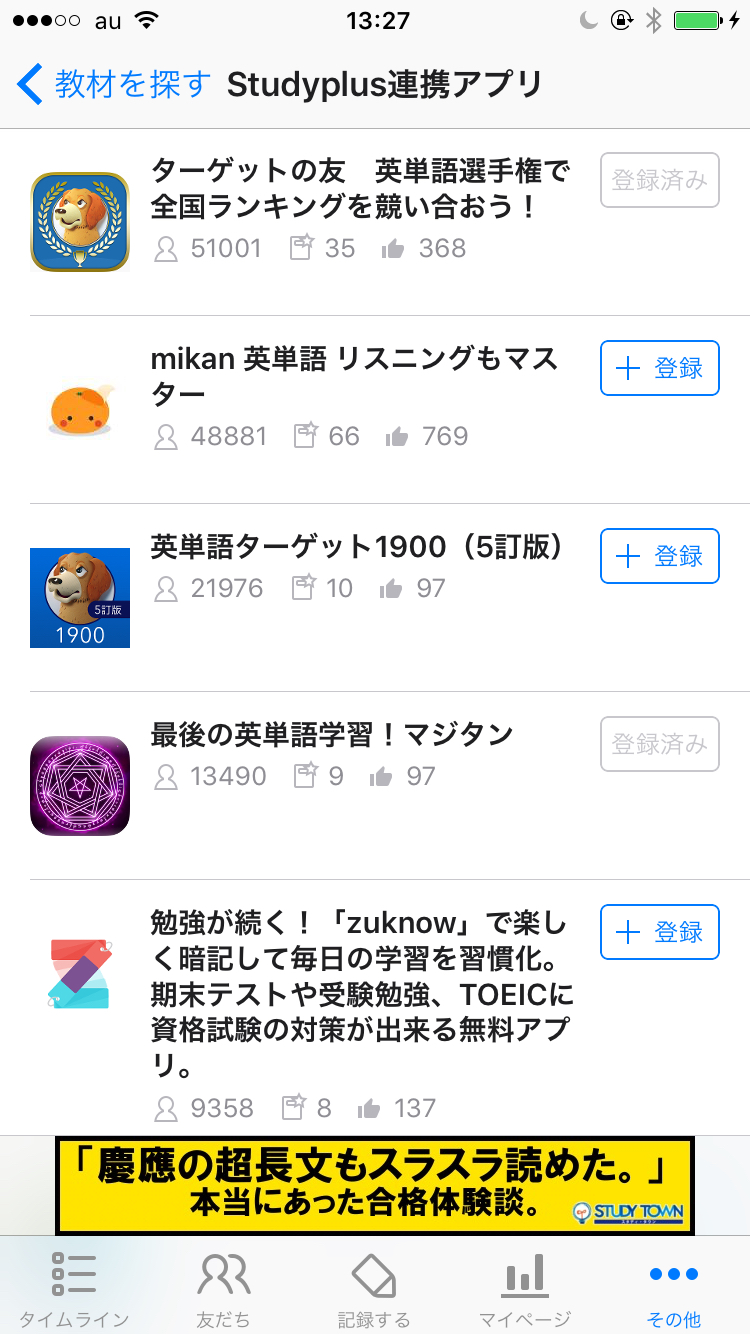
Task: Tap 登録 for 英単語ターゲット1900
Action: (659, 556)
